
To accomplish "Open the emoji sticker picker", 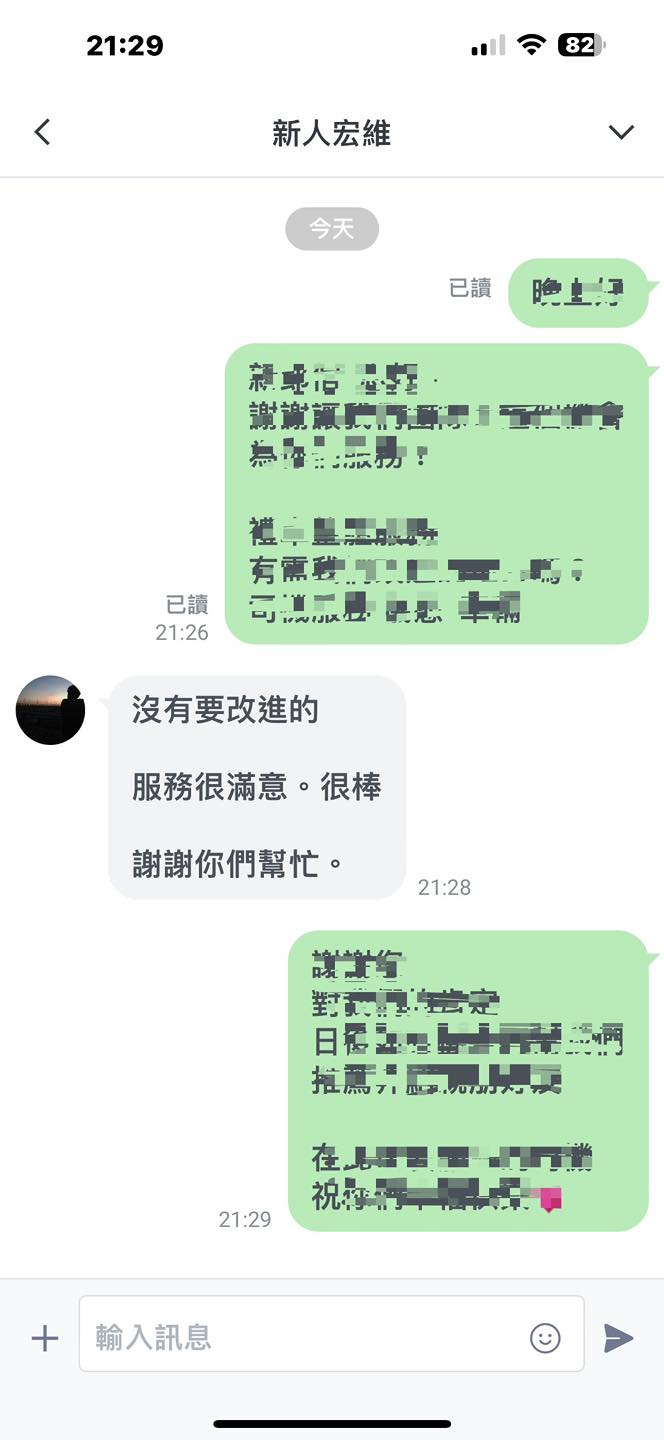I will pyautogui.click(x=545, y=1338).
